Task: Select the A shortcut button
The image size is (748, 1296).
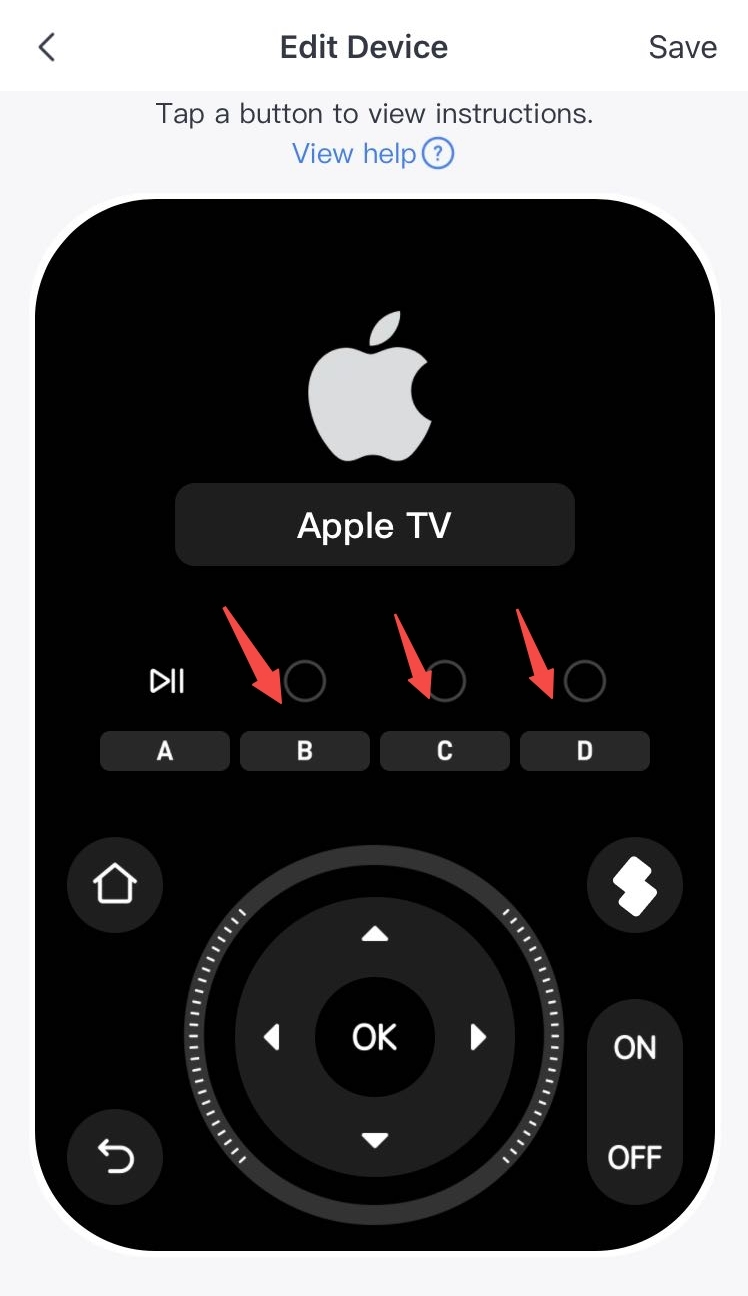Action: pyautogui.click(x=165, y=751)
